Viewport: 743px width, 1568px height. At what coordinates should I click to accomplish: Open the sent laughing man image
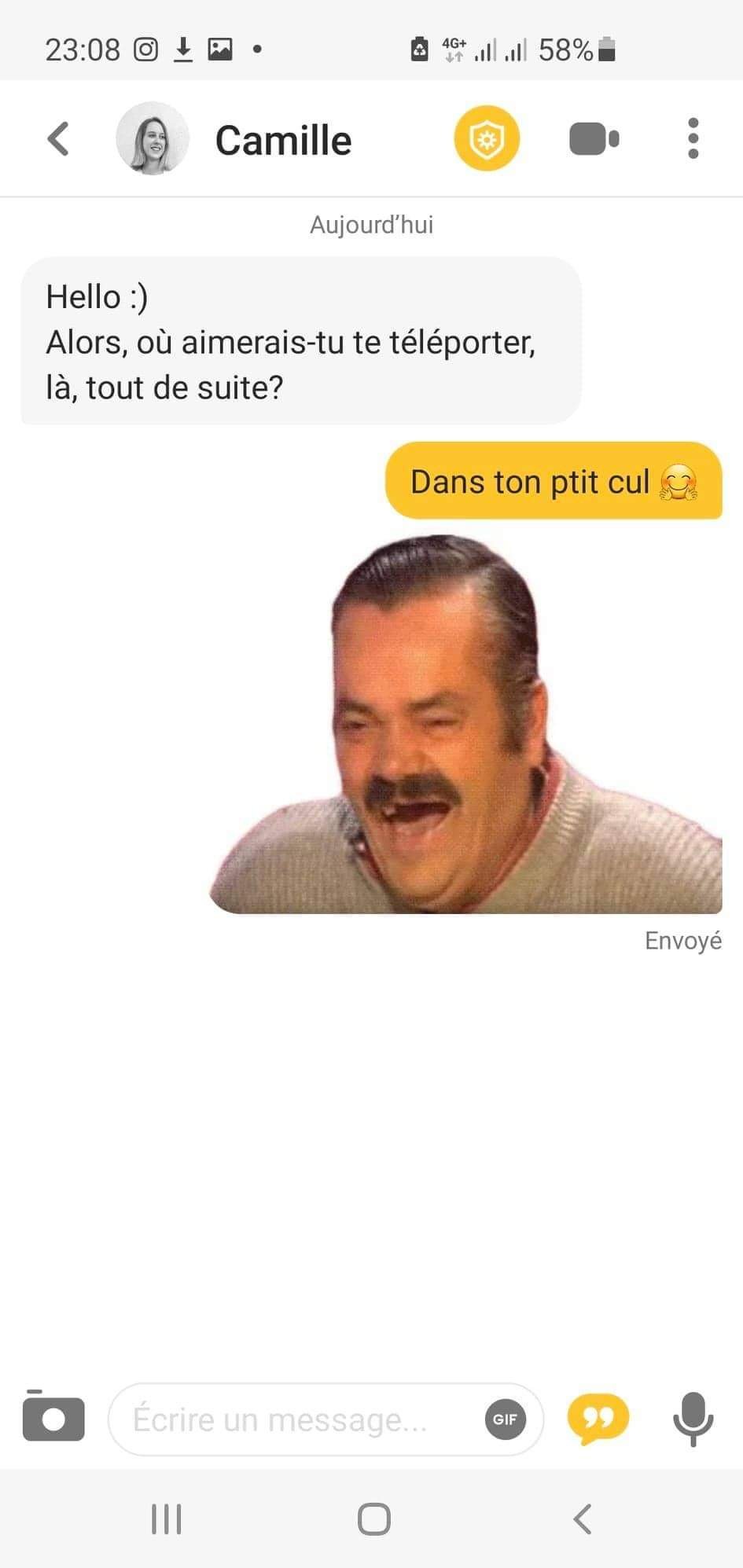click(x=465, y=725)
